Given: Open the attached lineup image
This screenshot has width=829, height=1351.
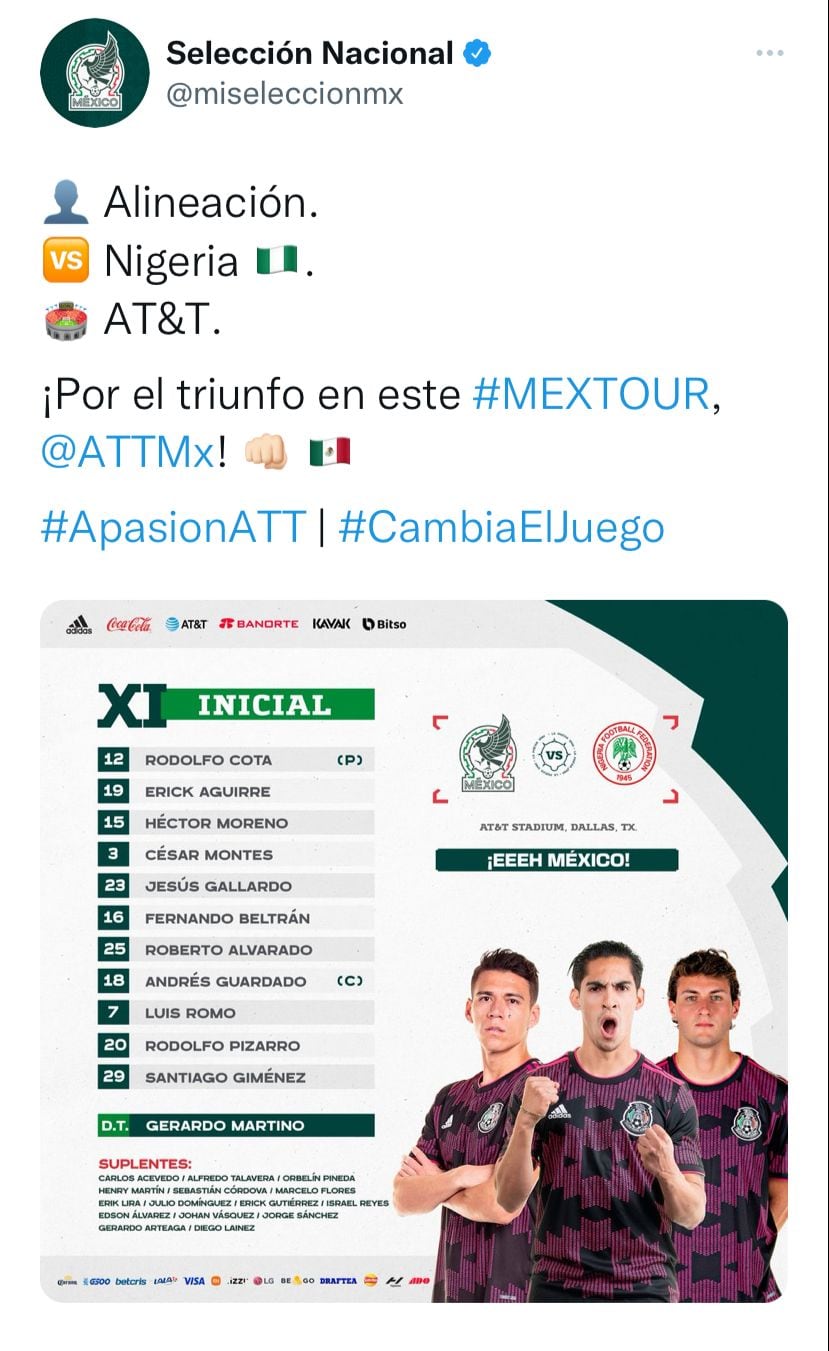Looking at the screenshot, I should point(414,950).
